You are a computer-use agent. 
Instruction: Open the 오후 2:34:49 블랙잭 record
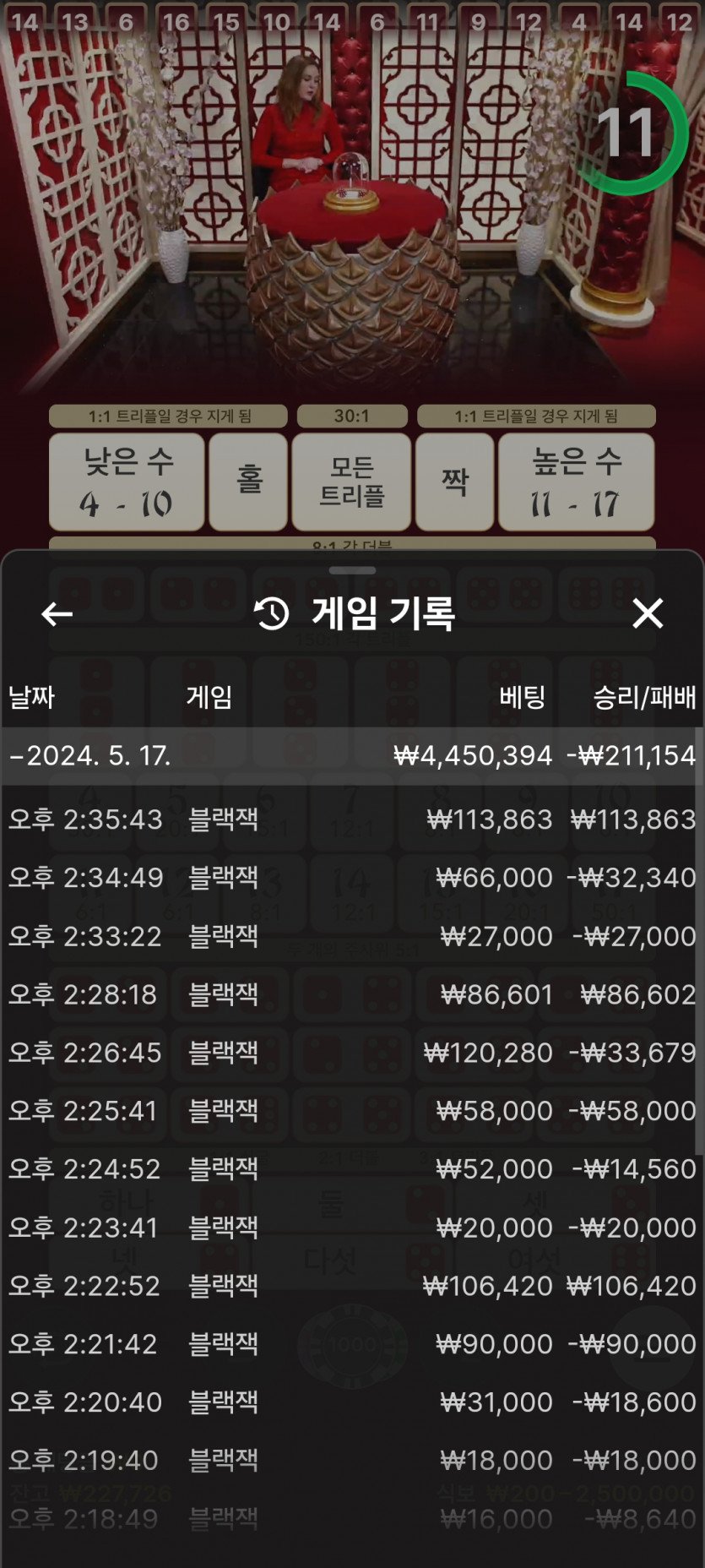[x=351, y=878]
